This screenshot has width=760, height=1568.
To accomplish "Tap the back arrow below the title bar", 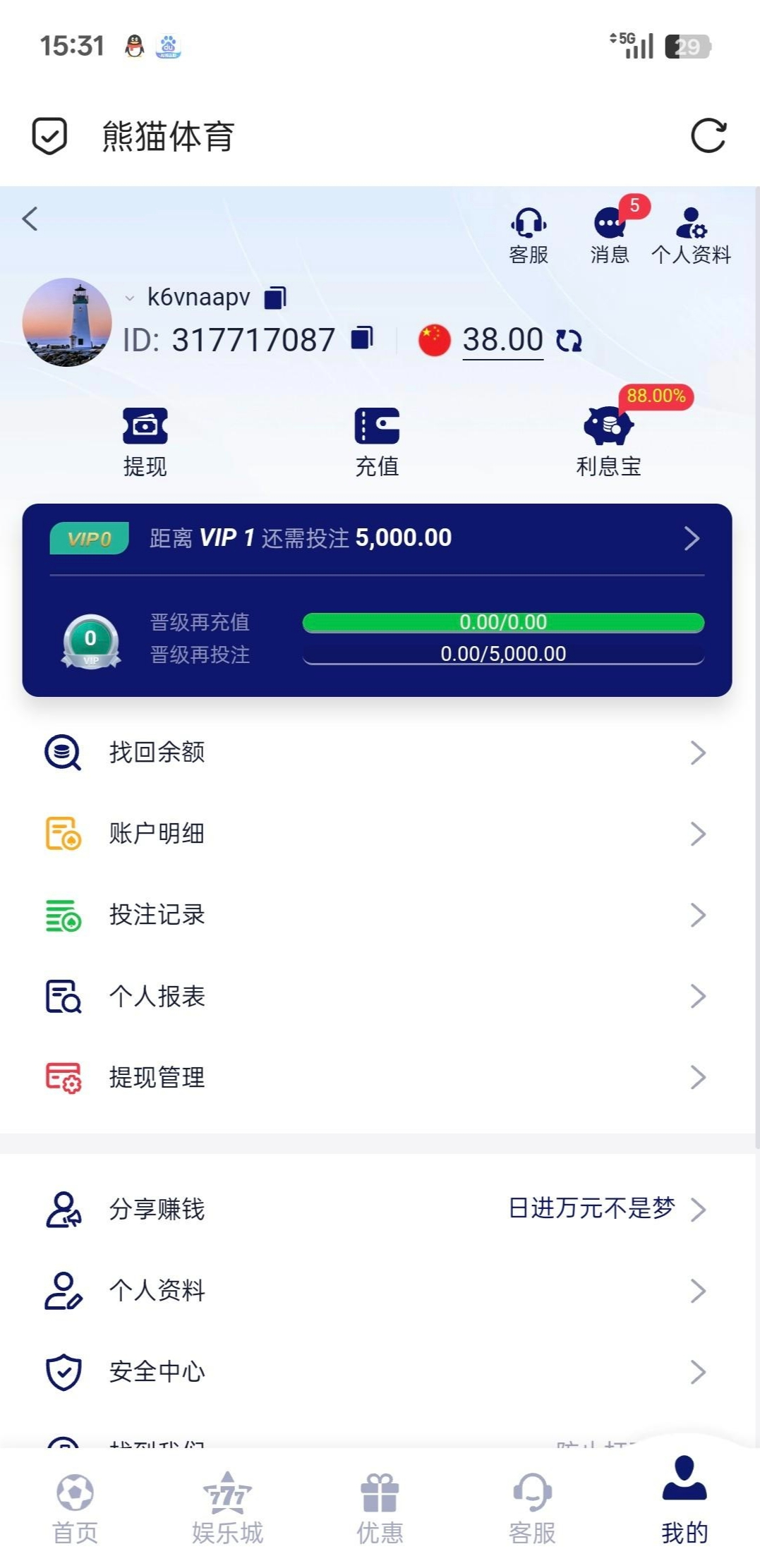I will (x=30, y=219).
